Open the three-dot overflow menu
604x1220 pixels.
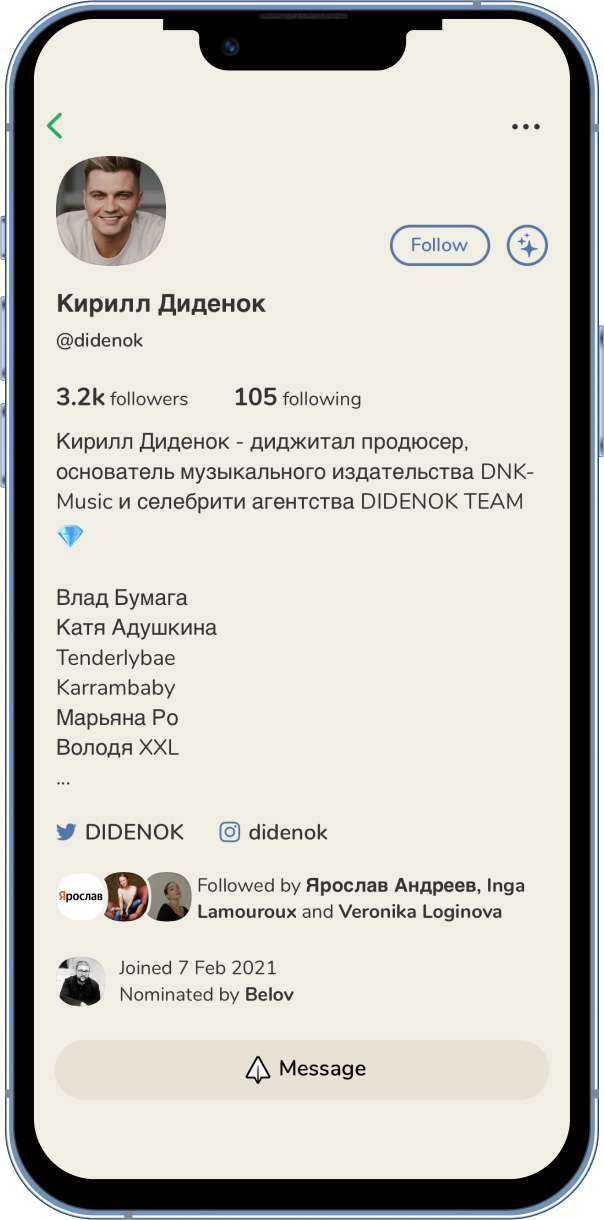525,127
